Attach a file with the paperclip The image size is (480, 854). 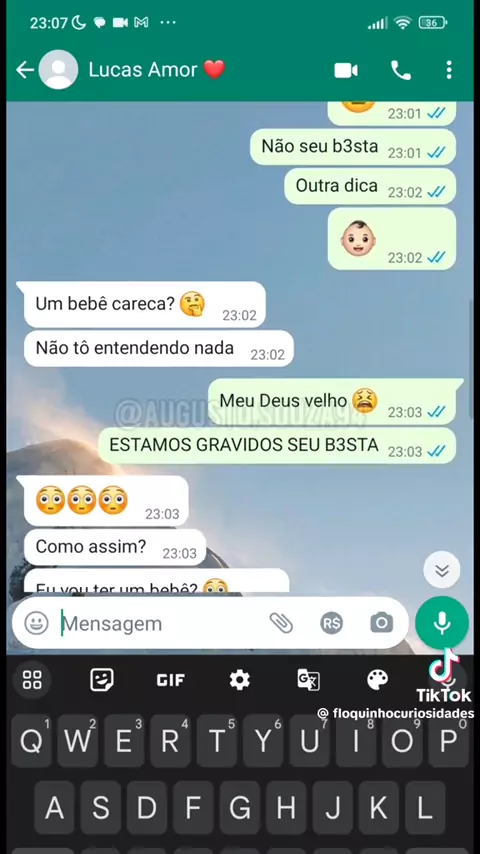point(281,623)
